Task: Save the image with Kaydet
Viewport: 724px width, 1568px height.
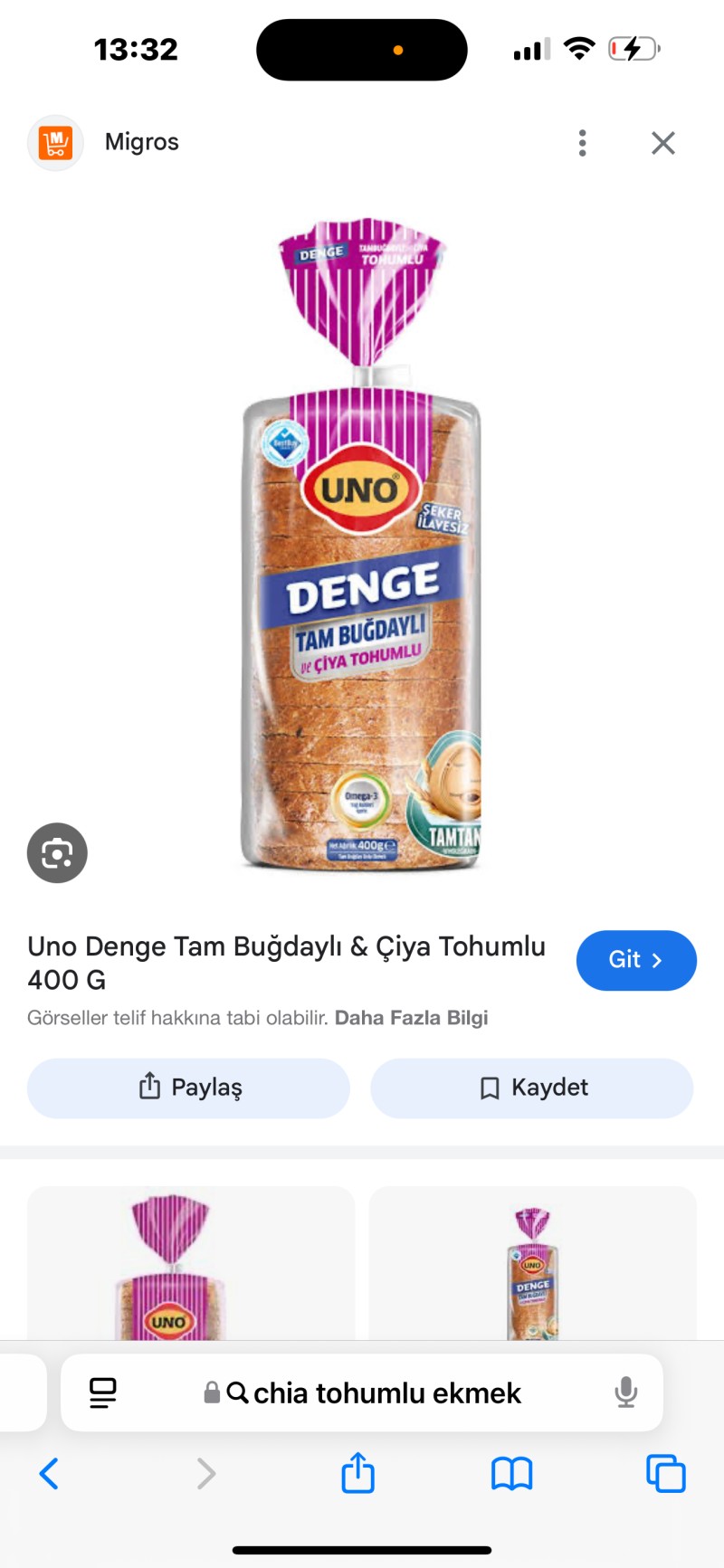Action: [532, 1088]
